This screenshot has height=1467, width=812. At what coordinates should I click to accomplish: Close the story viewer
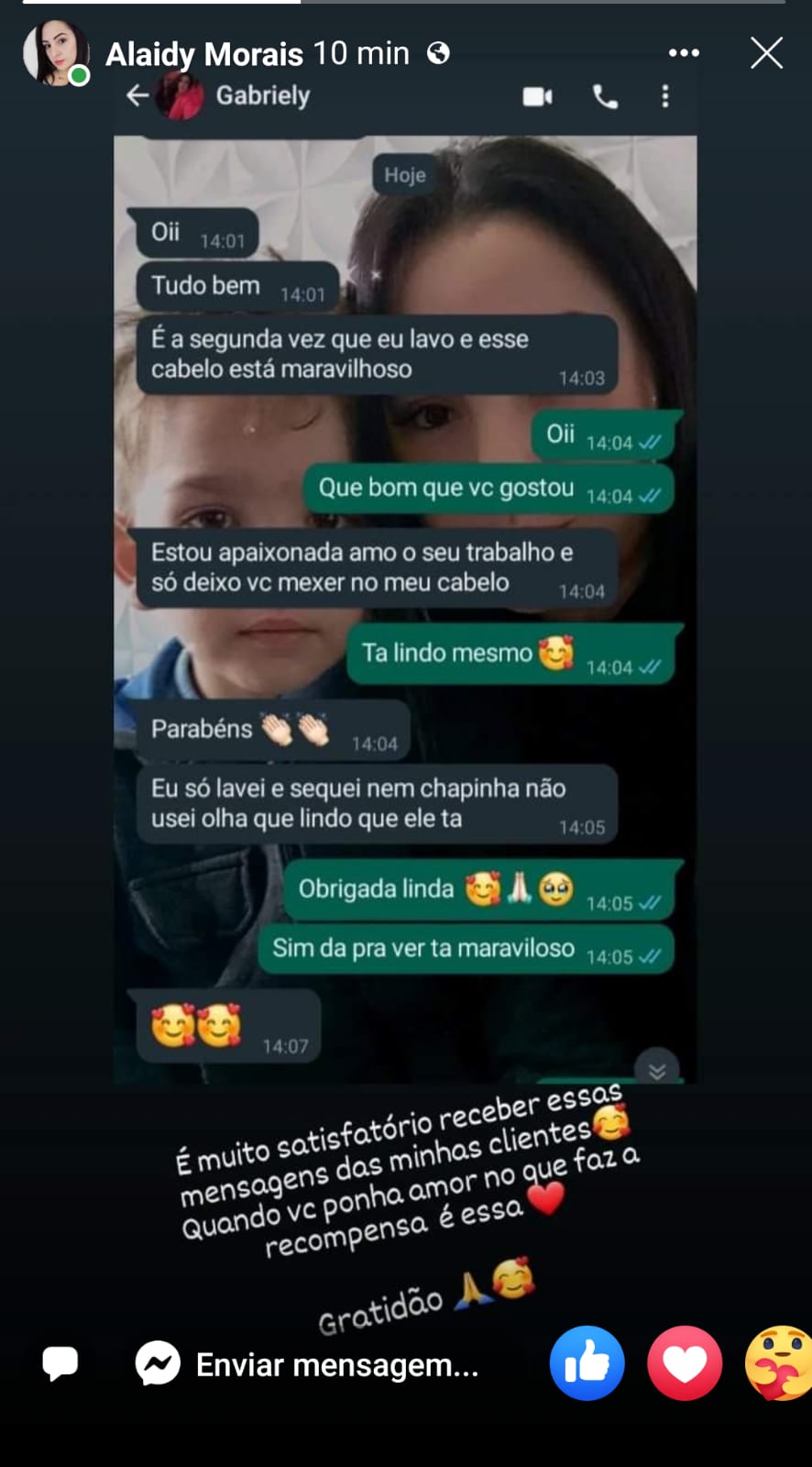tap(766, 53)
